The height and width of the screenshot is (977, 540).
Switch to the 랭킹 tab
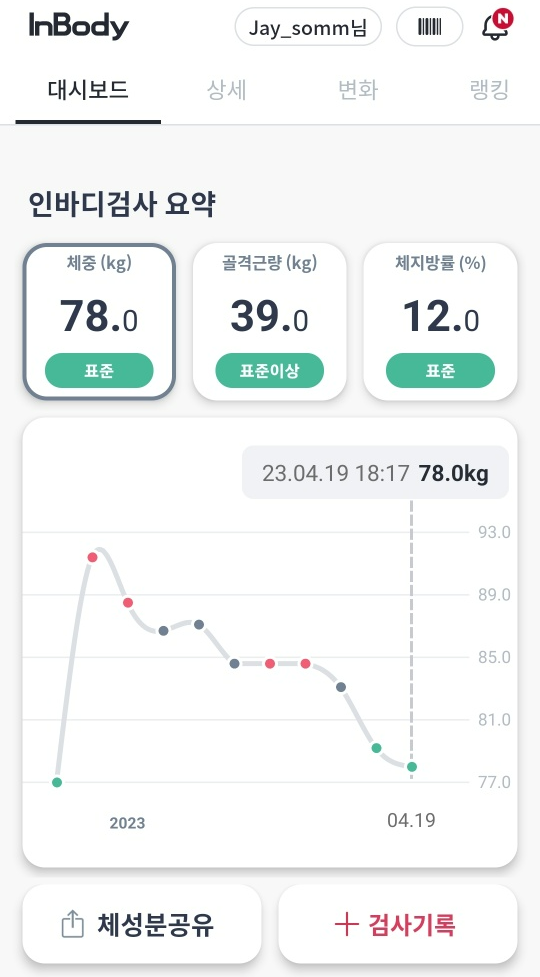pyautogui.click(x=490, y=90)
